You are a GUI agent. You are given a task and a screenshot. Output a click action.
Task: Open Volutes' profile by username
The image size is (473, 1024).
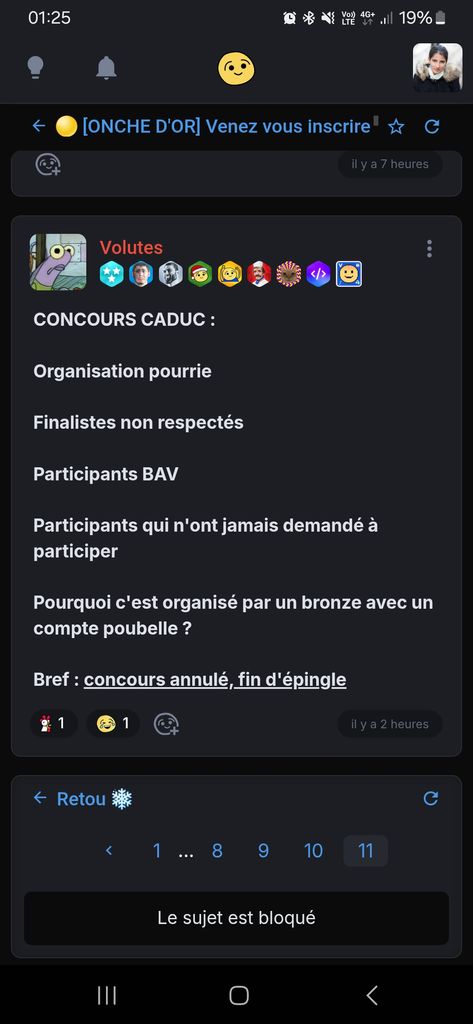pos(131,248)
